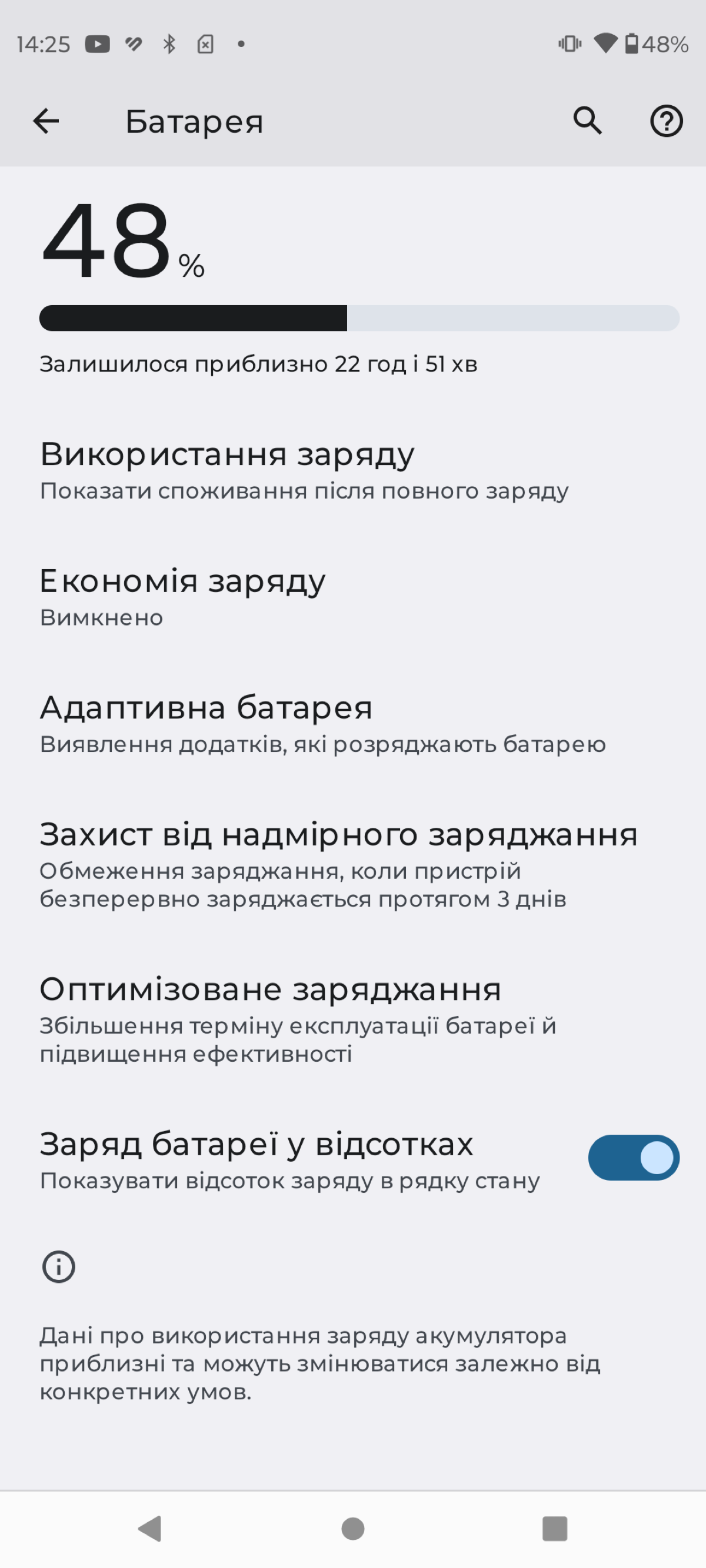Open Економія заряду settings
Screen dimensions: 706x1568
pyautogui.click(x=354, y=597)
